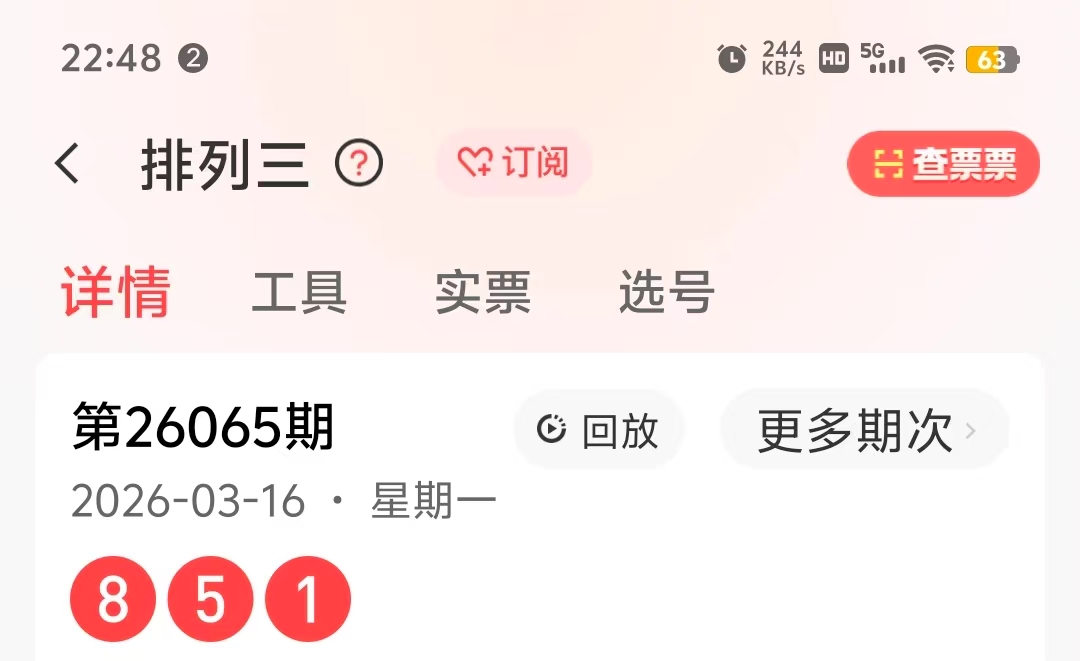Viewport: 1080px width, 661px height.
Task: Open the 排列三 help question mark
Action: point(359,164)
